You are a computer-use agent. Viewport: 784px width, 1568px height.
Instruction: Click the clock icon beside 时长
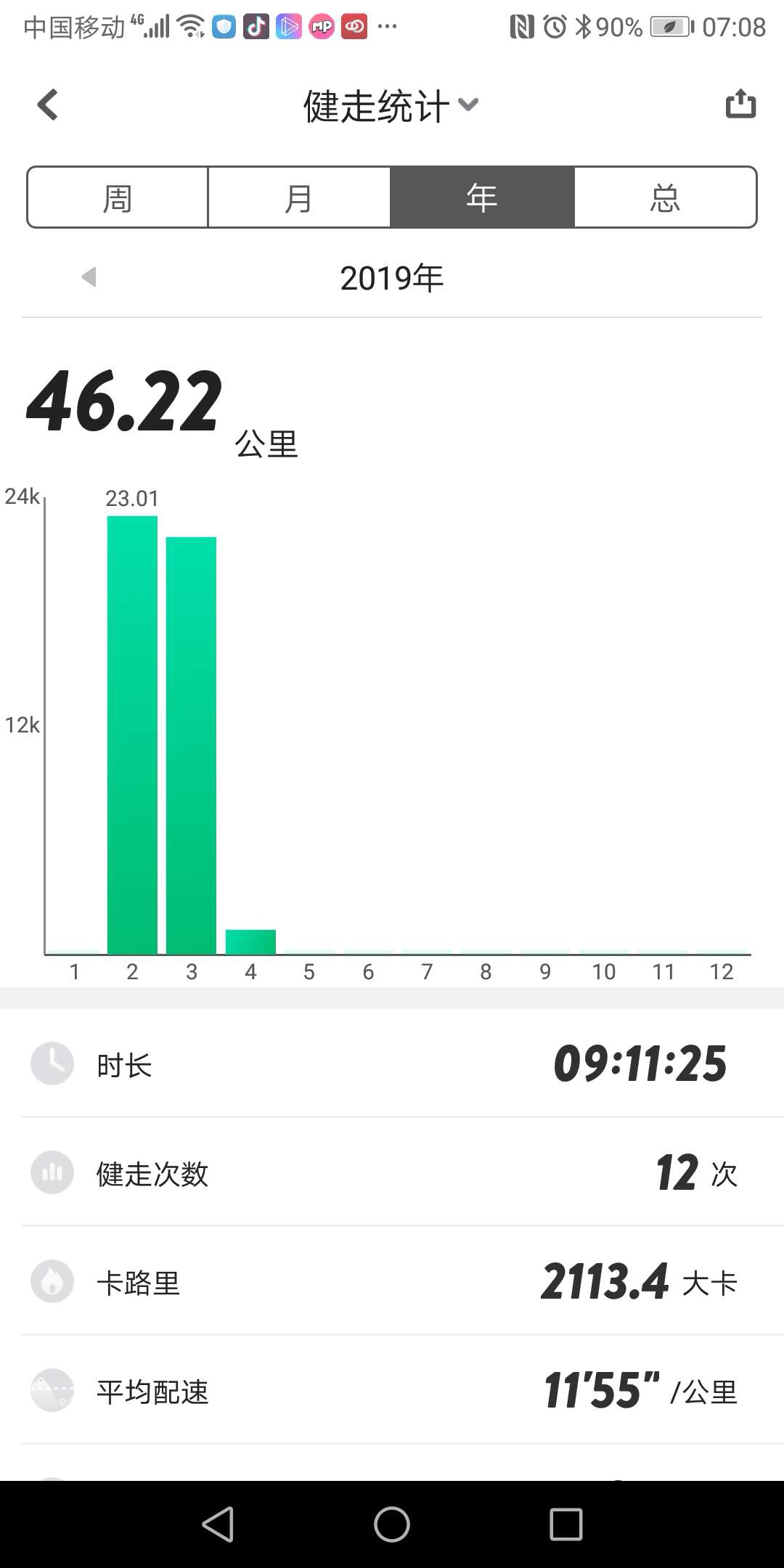[x=52, y=1064]
